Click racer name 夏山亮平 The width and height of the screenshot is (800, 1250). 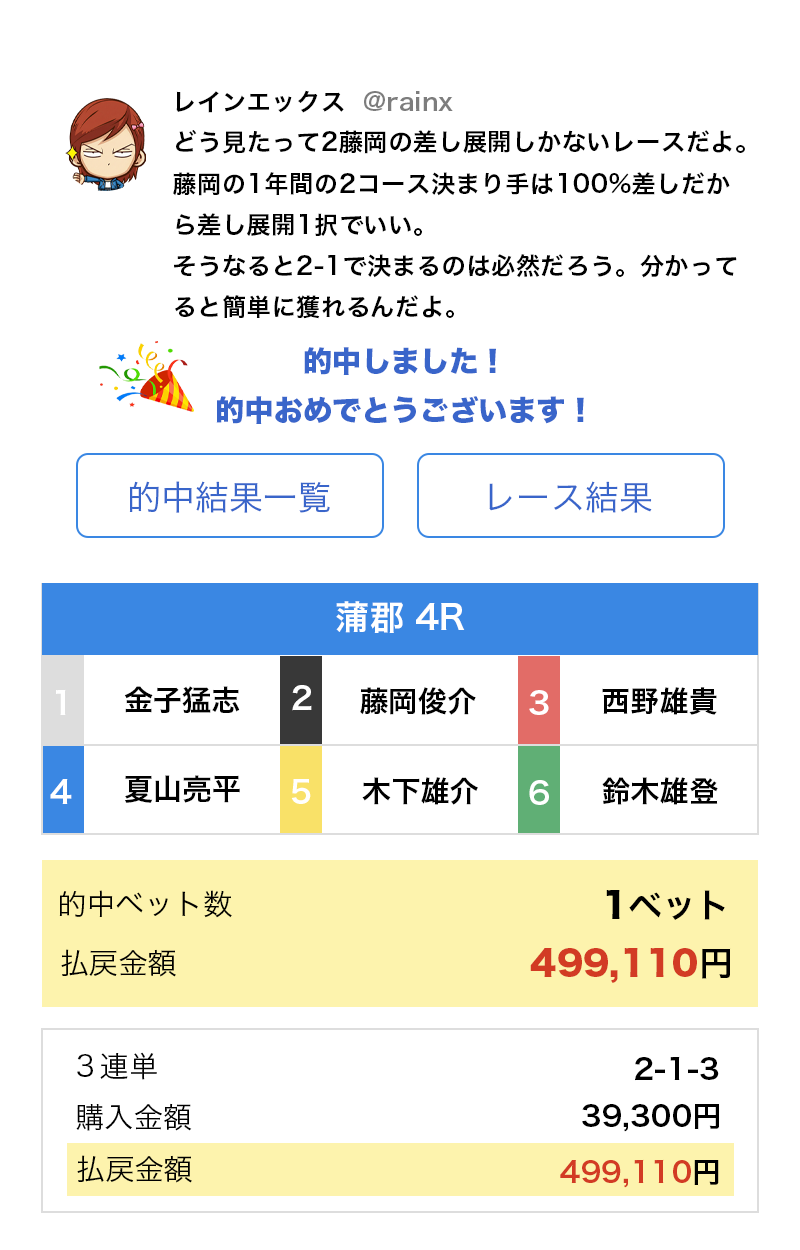coord(181,790)
